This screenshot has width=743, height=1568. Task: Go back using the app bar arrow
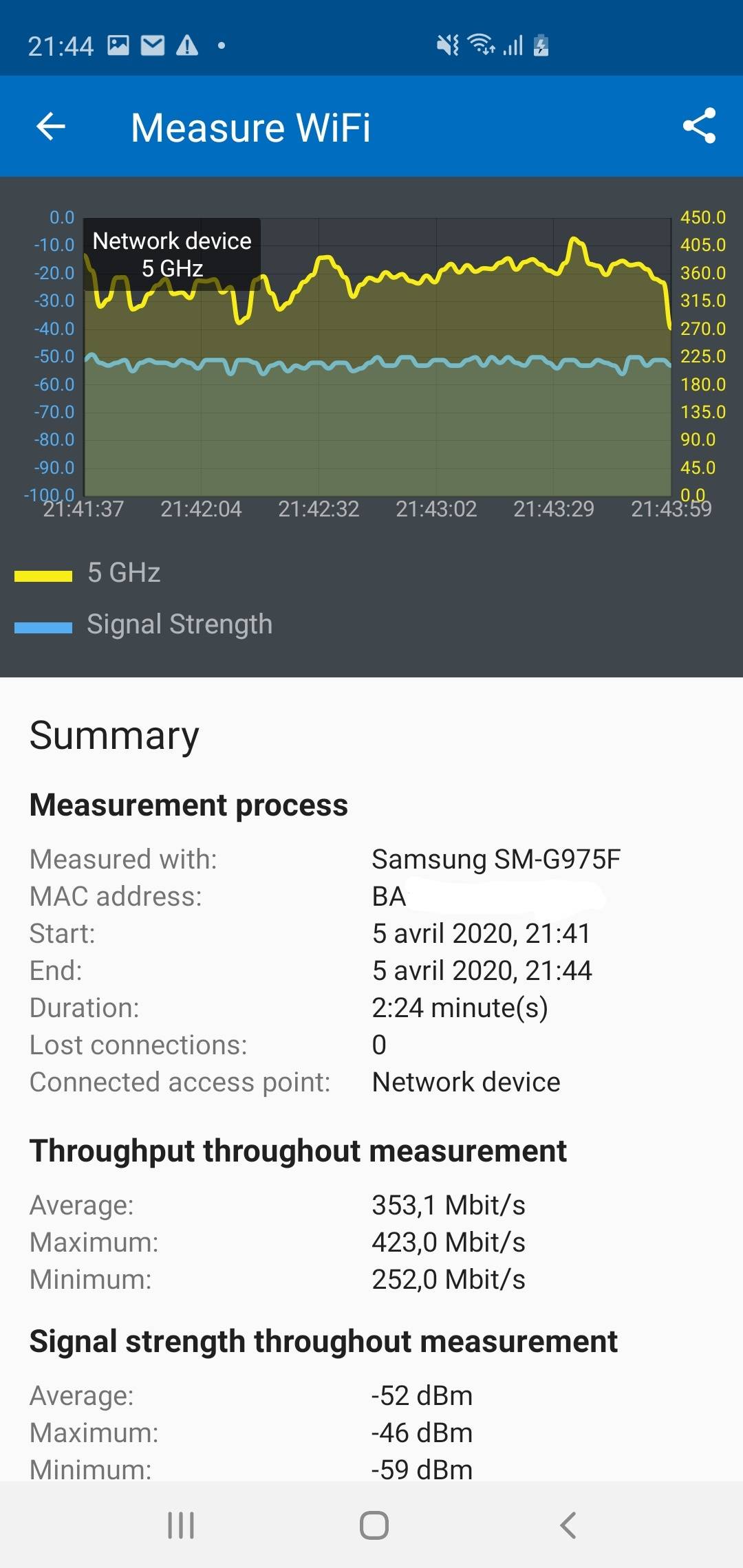coord(50,127)
